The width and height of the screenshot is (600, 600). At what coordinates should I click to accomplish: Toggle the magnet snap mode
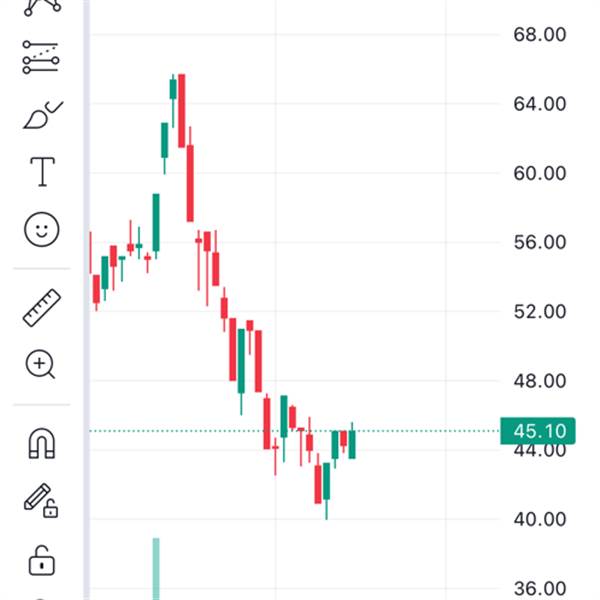42,443
